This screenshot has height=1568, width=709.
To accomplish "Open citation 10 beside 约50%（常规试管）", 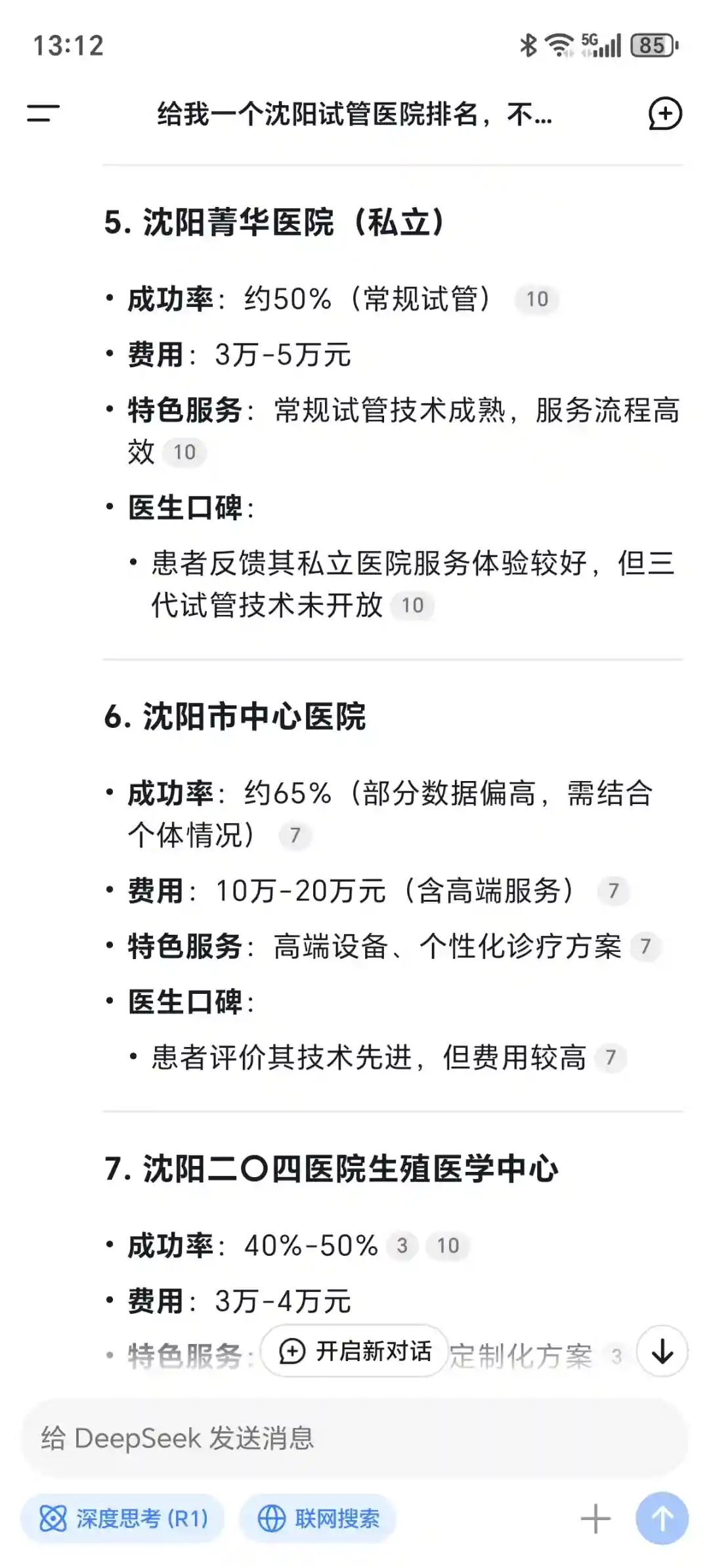I will (x=537, y=300).
